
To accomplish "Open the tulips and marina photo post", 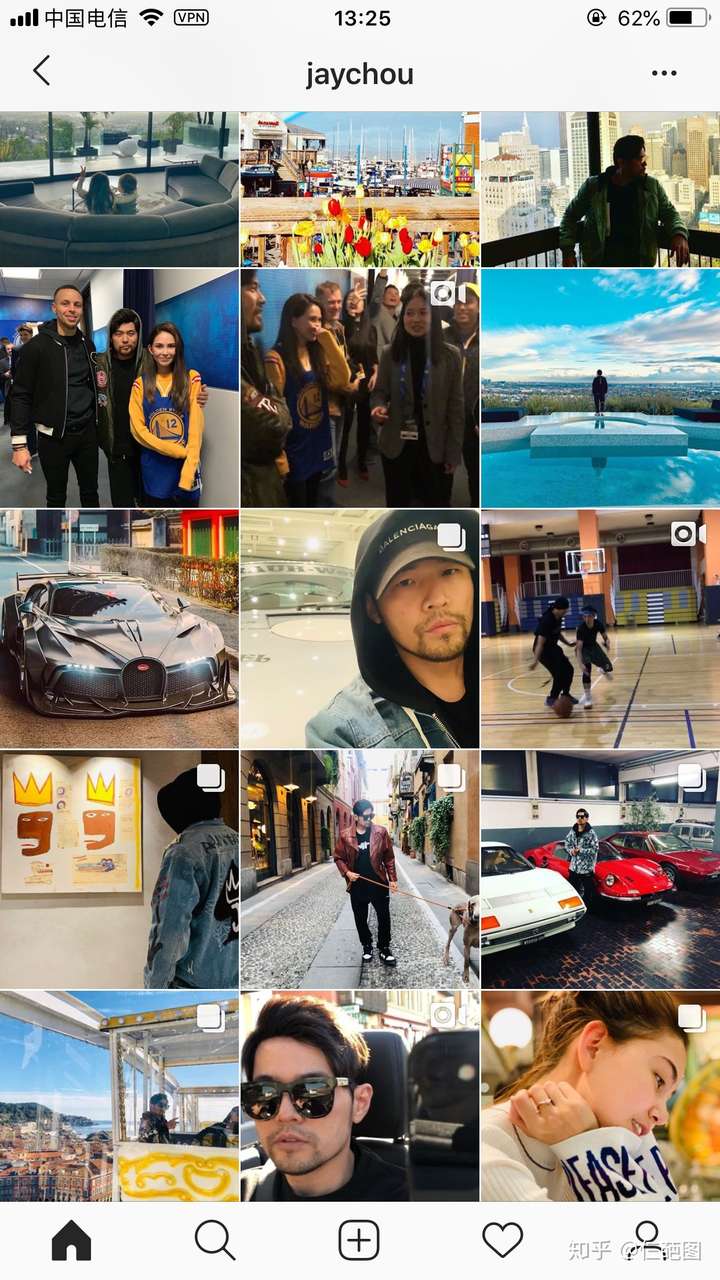I will coord(359,189).
